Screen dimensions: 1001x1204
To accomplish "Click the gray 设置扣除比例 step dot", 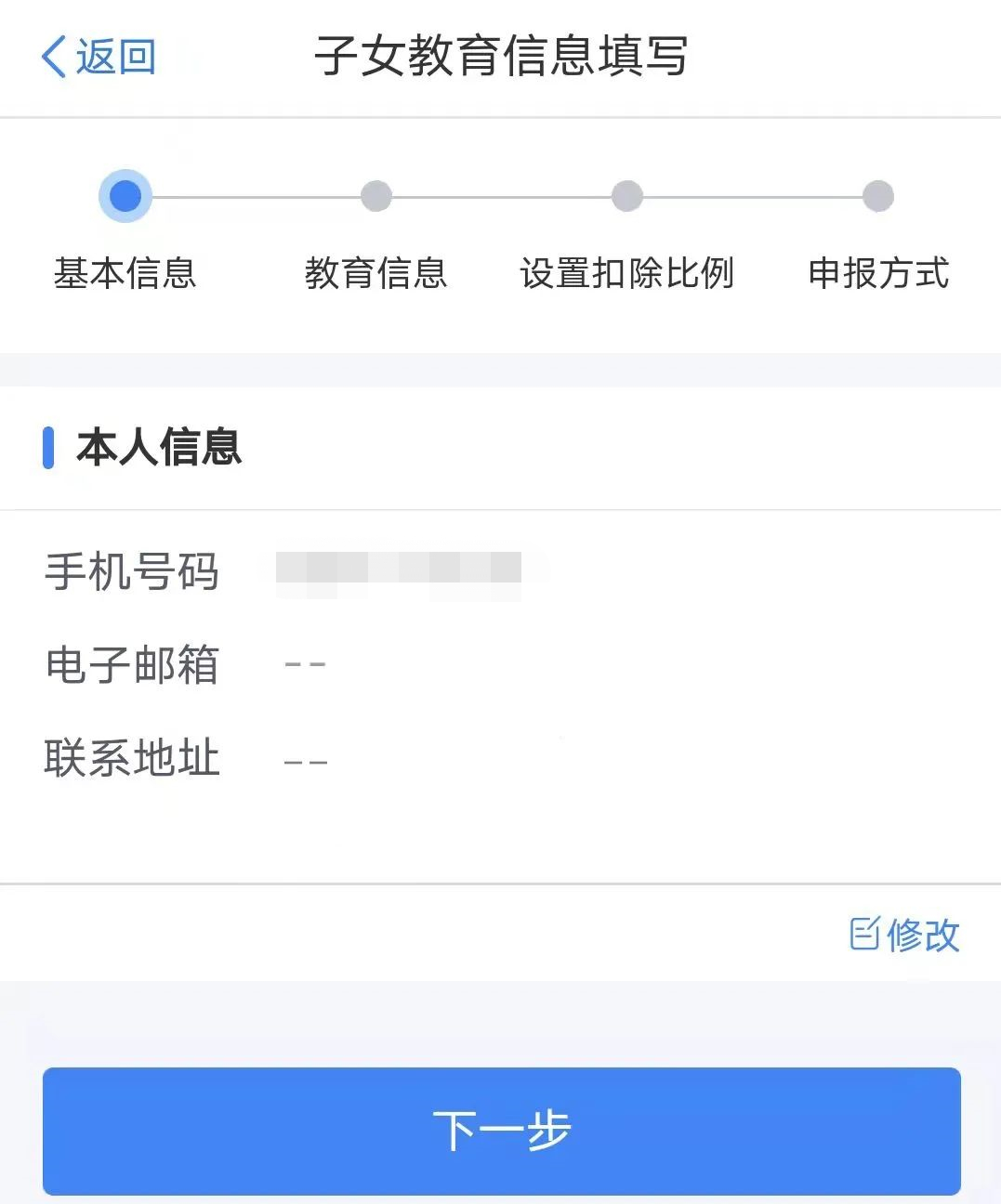I will [x=626, y=195].
